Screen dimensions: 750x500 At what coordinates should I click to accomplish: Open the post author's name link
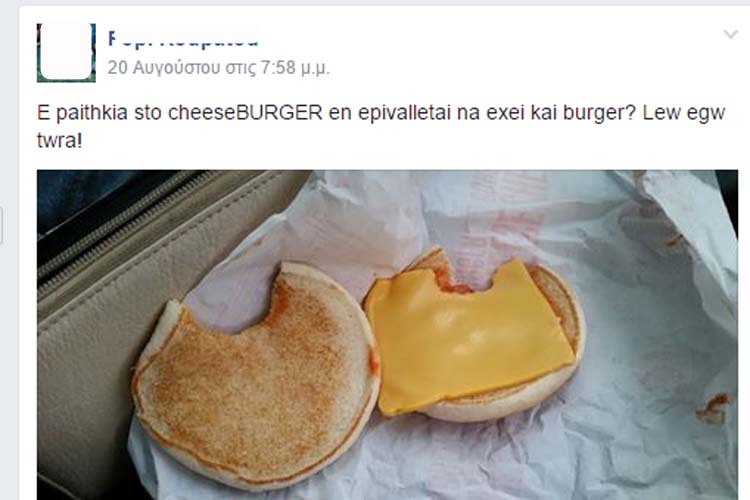click(183, 40)
